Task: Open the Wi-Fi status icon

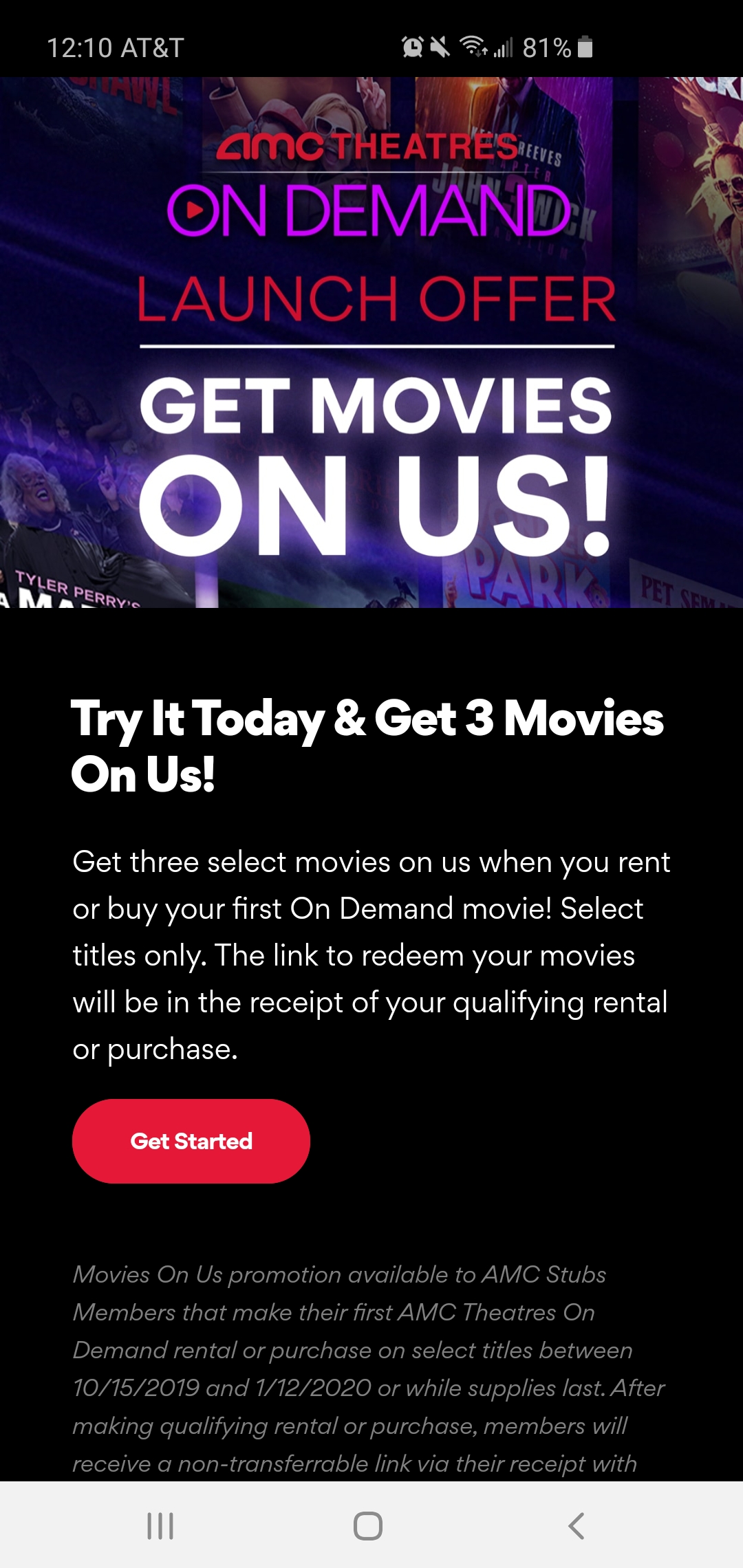Action: (473, 47)
